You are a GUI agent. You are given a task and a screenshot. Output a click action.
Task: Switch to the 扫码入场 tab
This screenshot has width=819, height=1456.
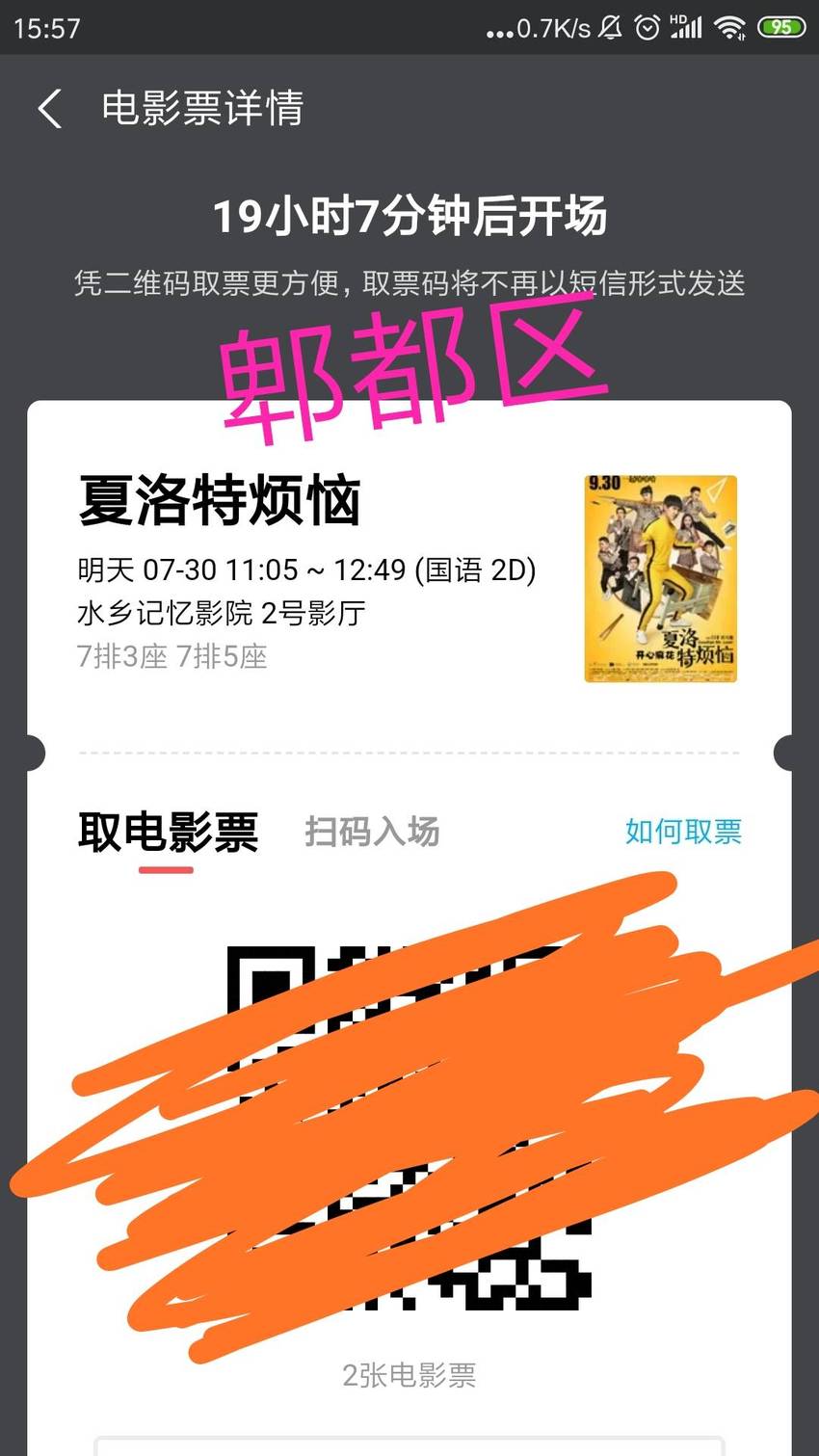[372, 831]
